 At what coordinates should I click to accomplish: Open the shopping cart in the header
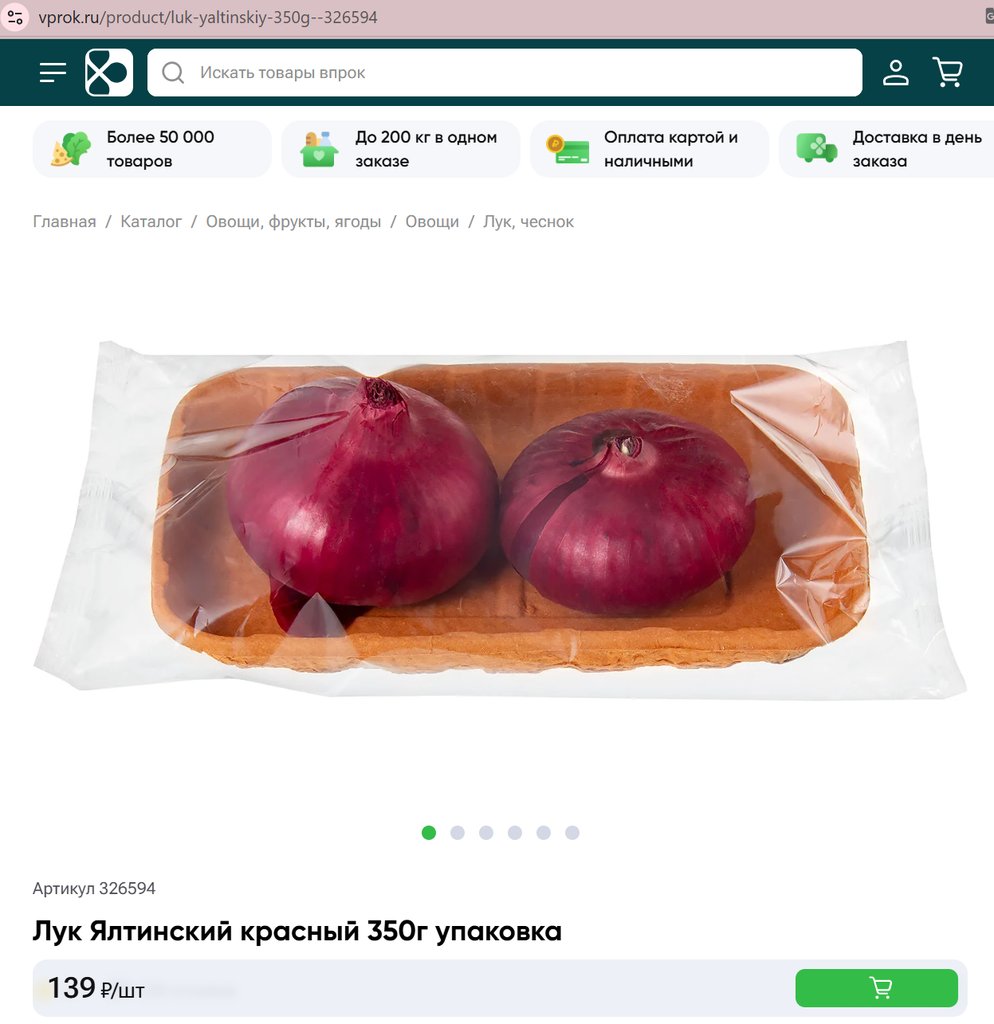(x=947, y=72)
